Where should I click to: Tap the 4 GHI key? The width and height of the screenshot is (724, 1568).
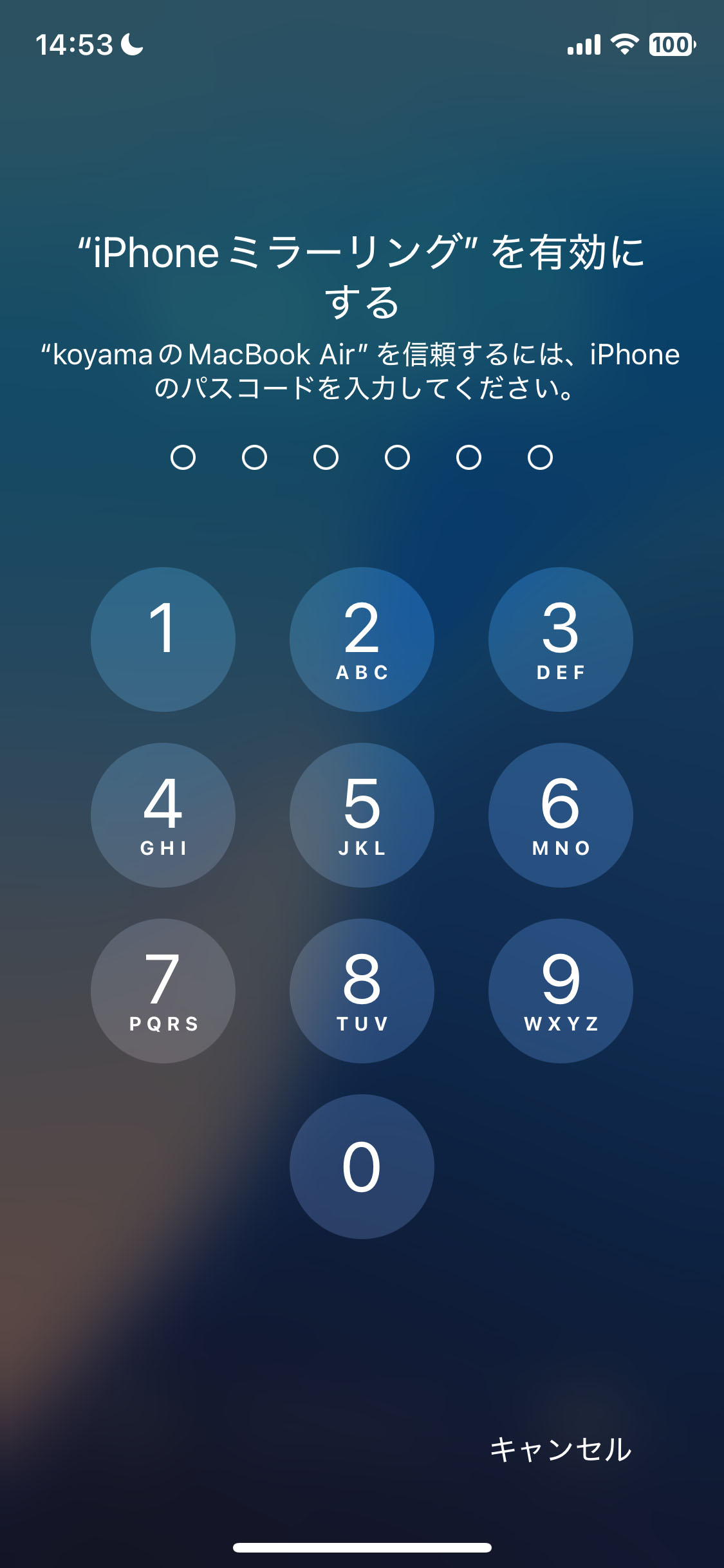(163, 815)
